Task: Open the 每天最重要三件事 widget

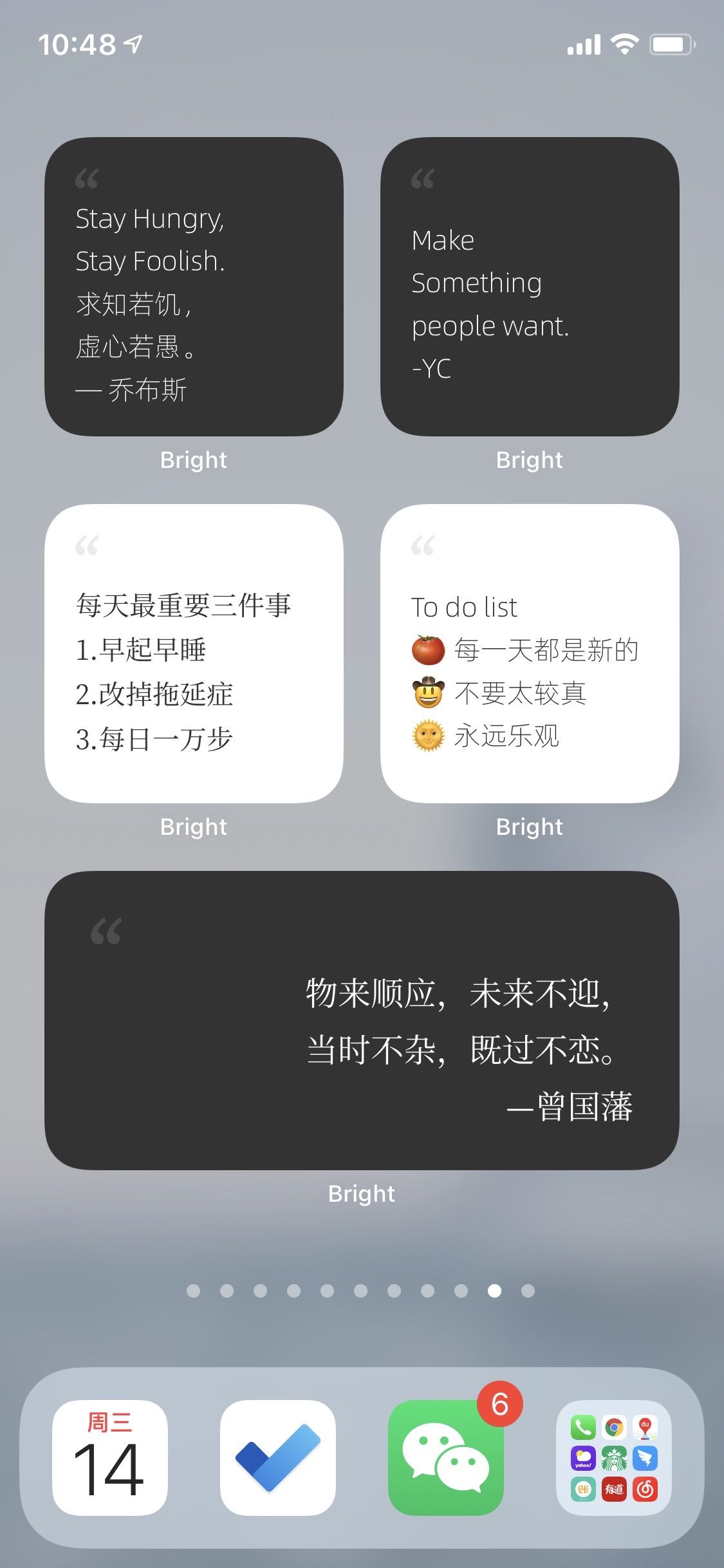Action: pyautogui.click(x=194, y=653)
